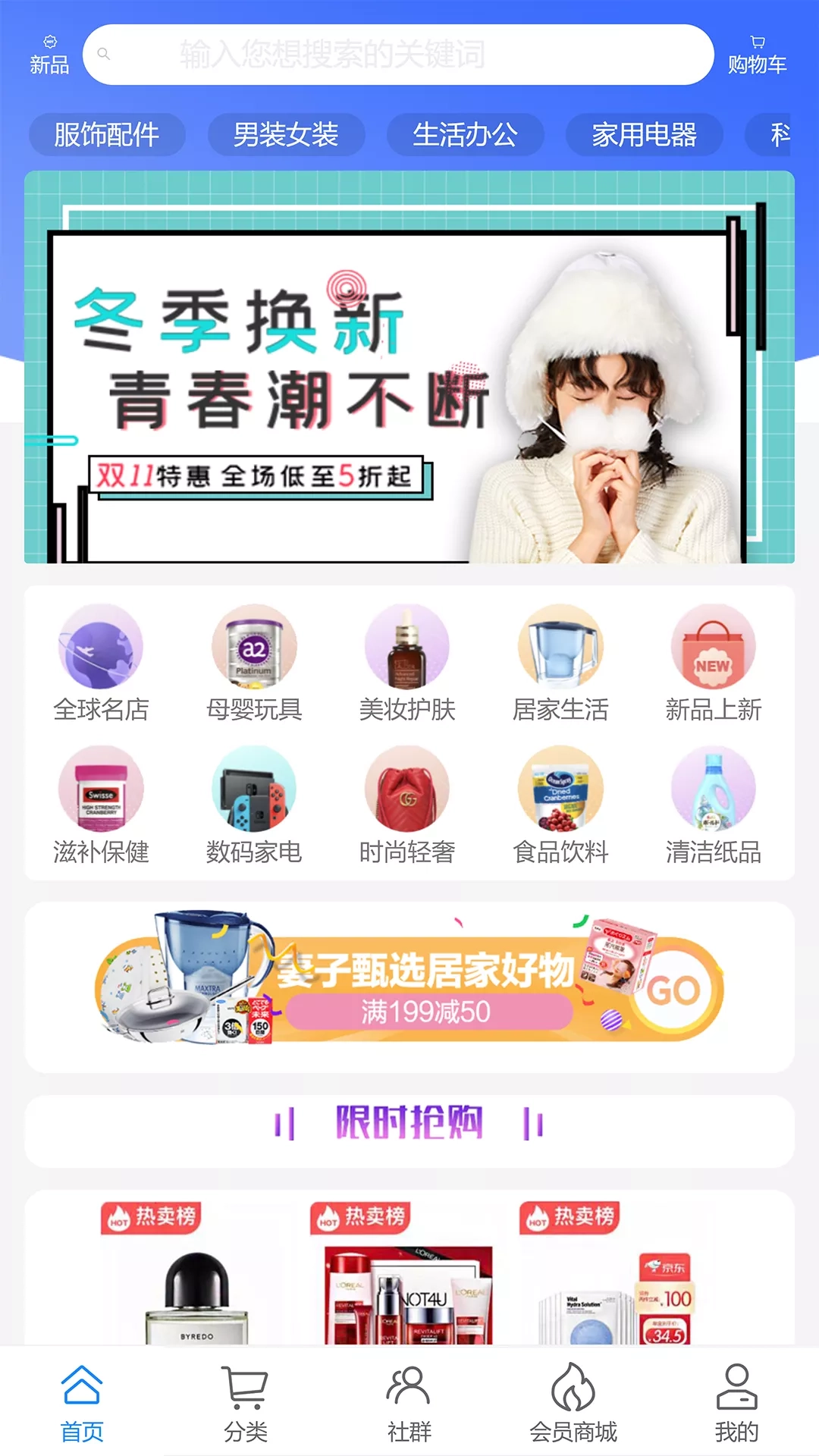Screen dimensions: 819x1456
Task: Tap the keyword search box
Action: (x=398, y=55)
